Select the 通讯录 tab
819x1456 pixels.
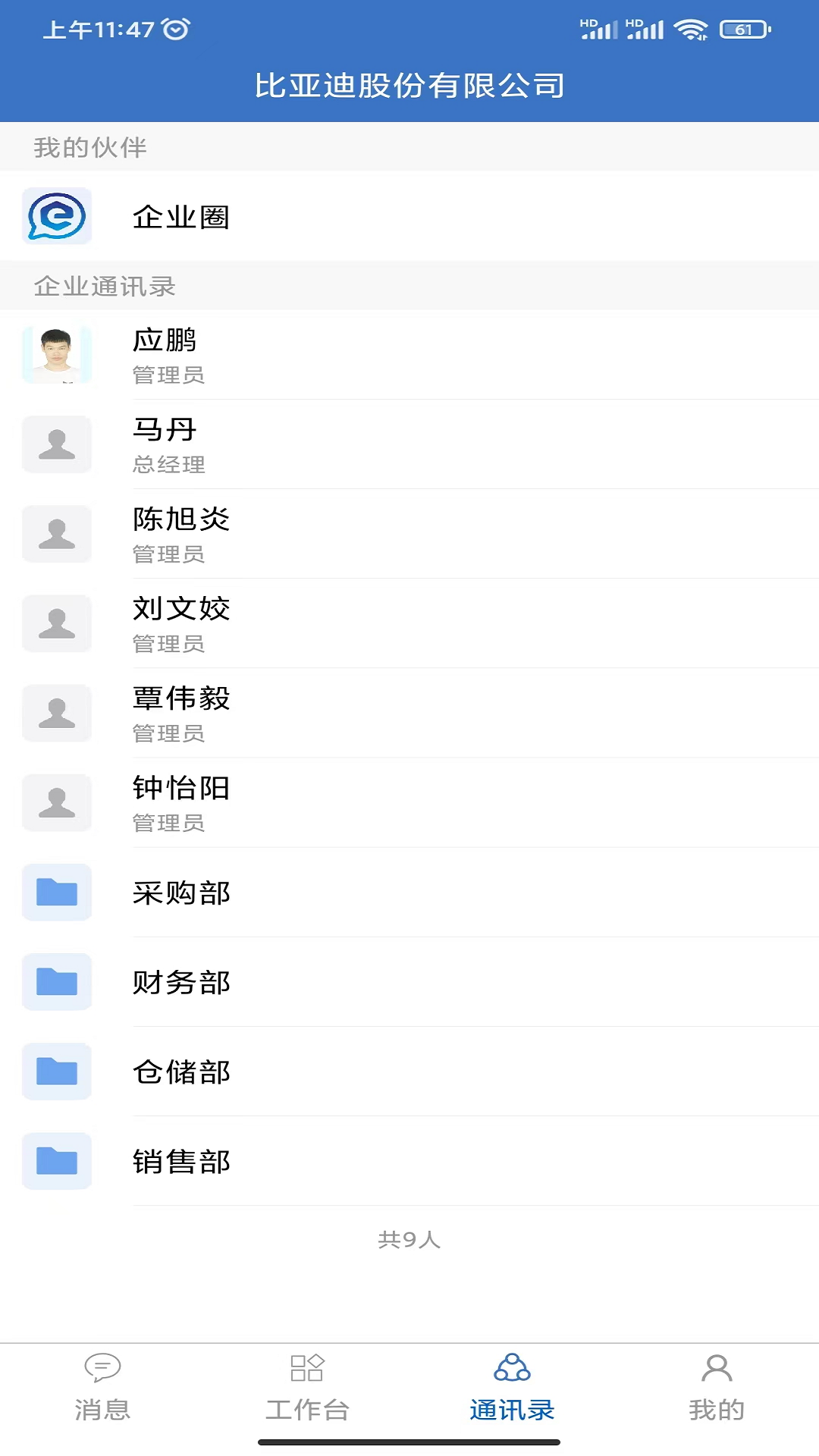(x=512, y=1388)
